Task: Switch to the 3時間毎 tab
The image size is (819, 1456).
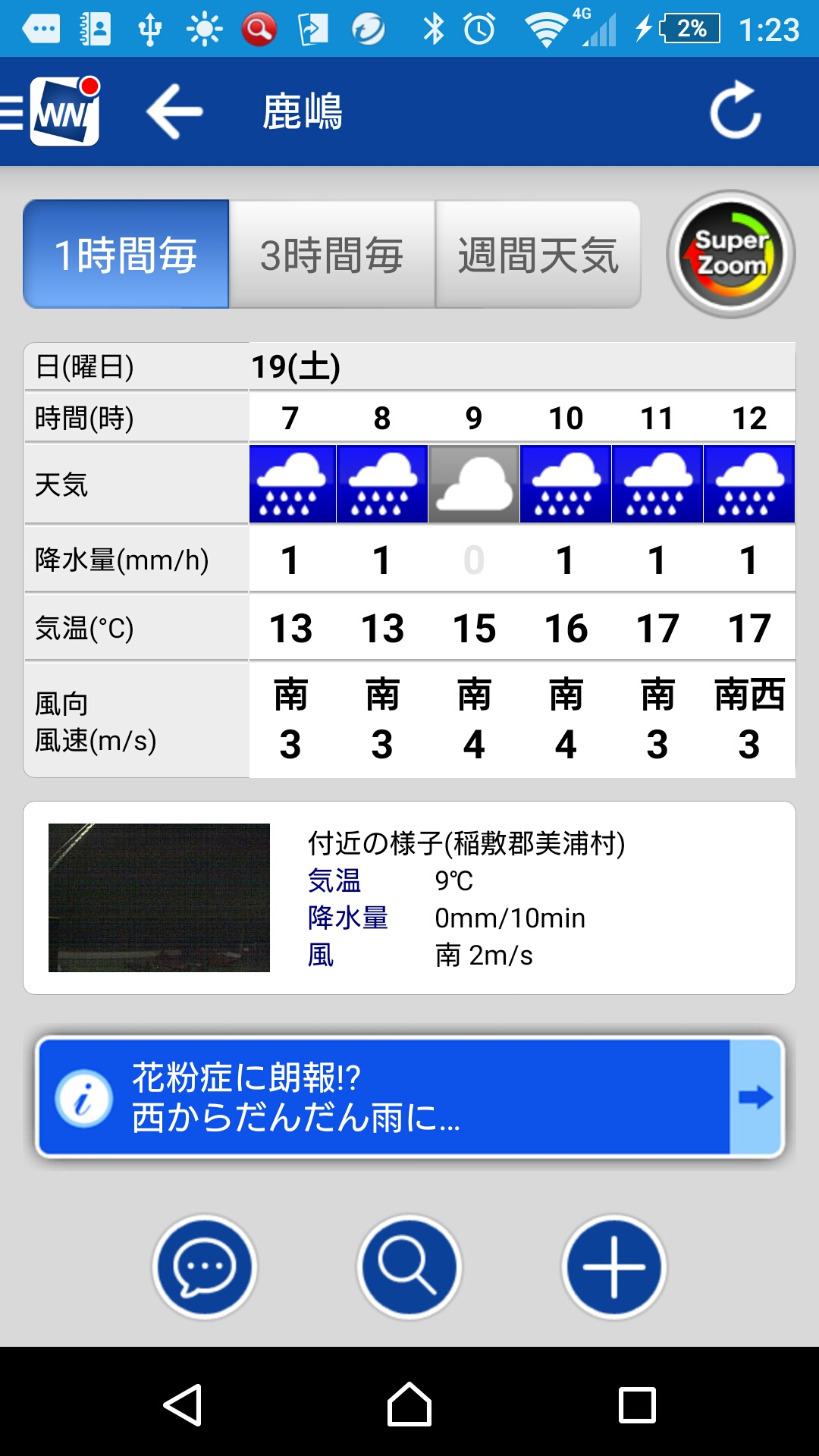Action: (x=332, y=254)
